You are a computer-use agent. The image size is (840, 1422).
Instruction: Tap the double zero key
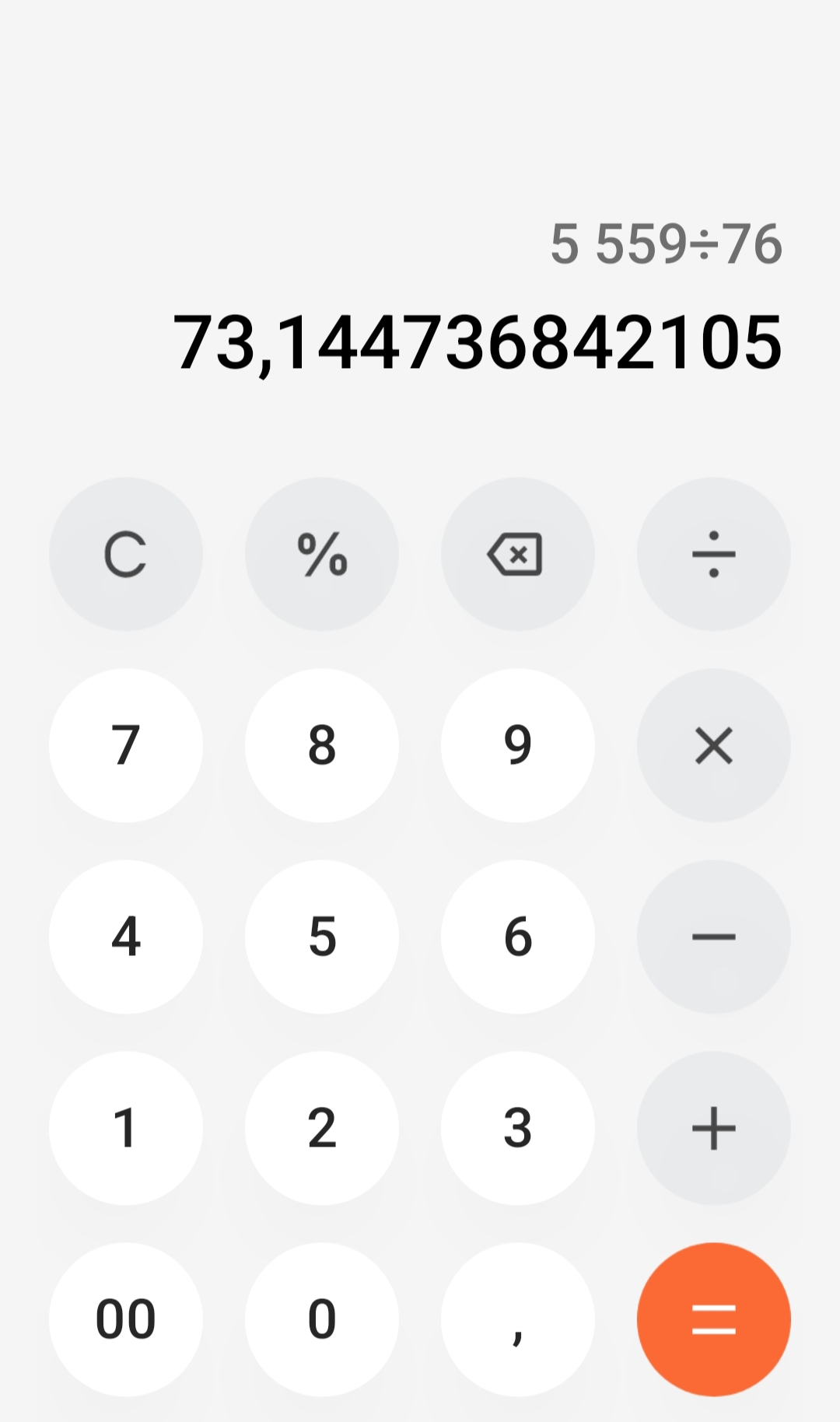pos(126,1319)
